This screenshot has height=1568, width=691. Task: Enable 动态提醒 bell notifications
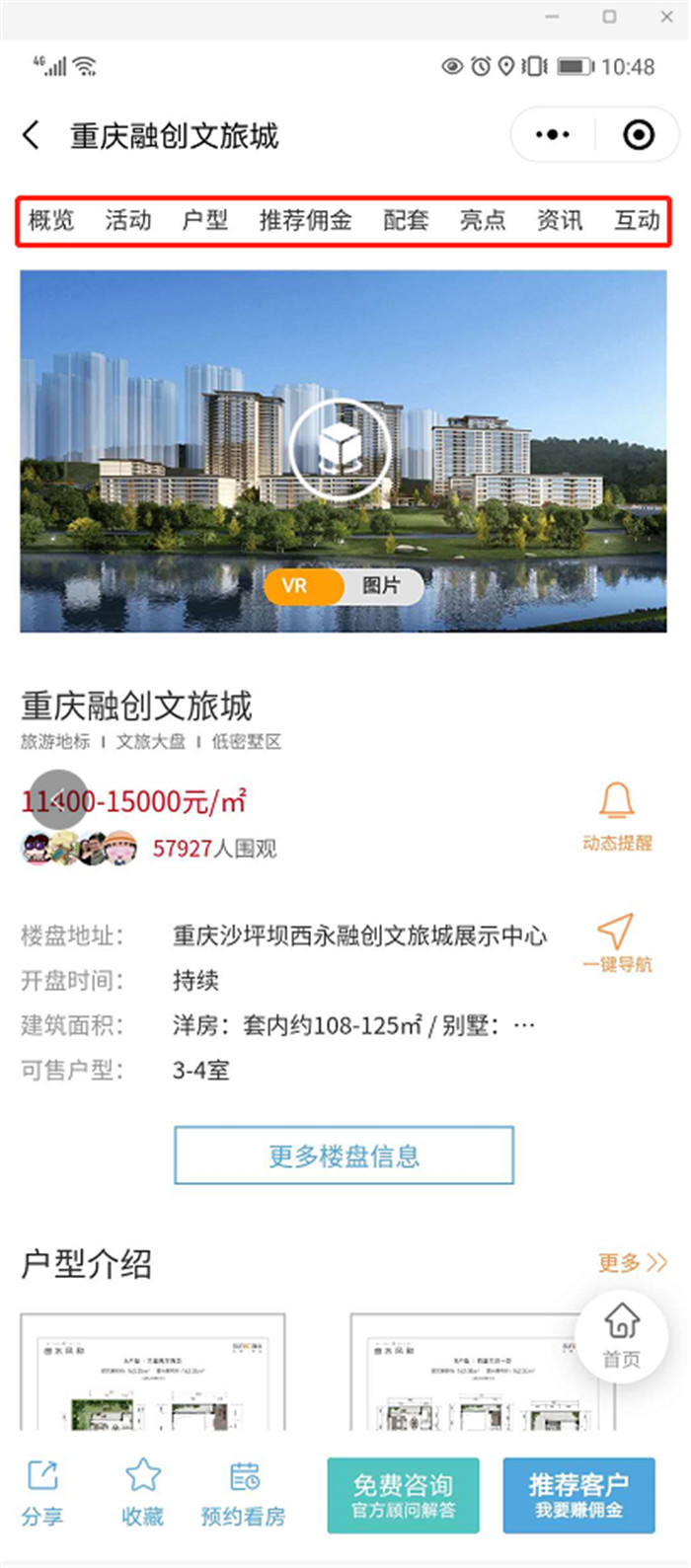(x=617, y=815)
